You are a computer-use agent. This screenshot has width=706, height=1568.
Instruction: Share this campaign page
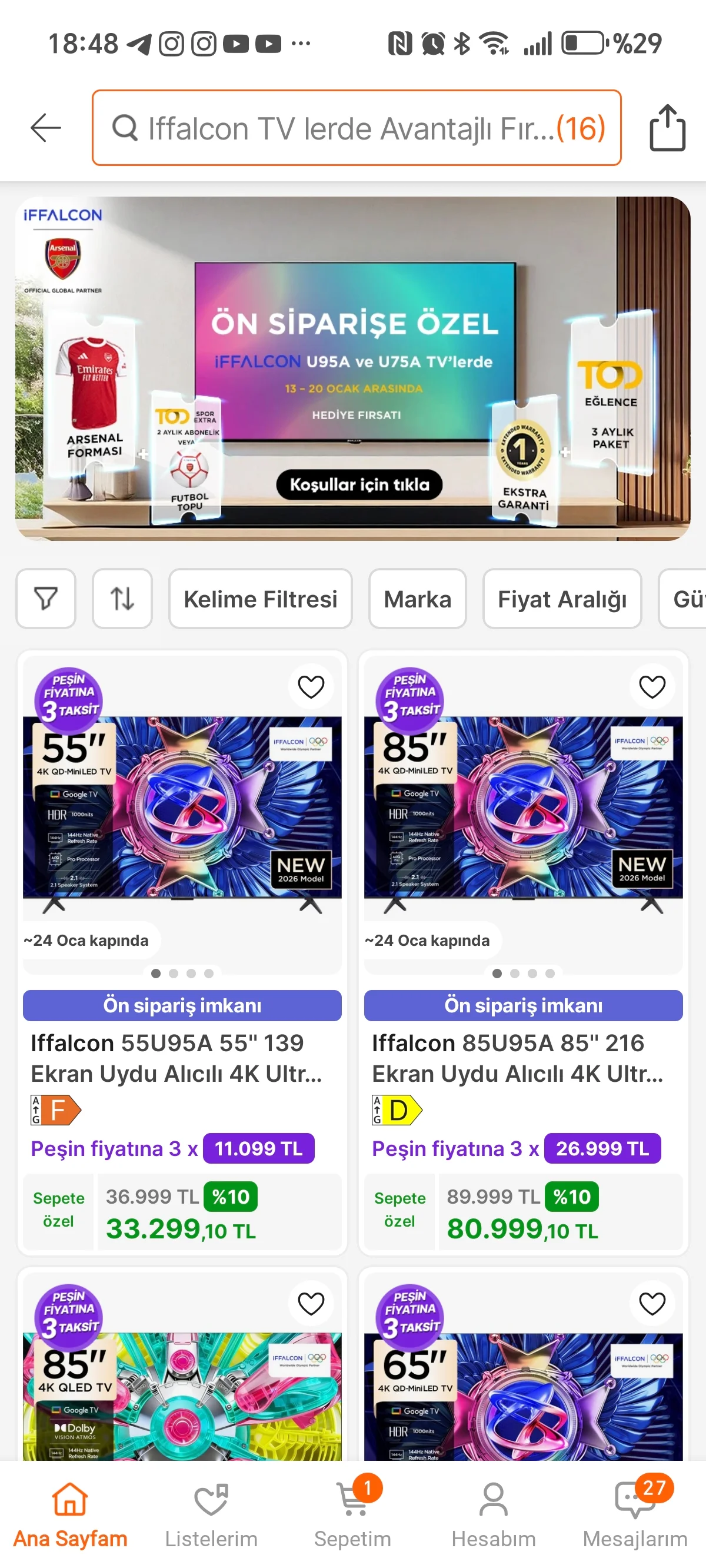pyautogui.click(x=667, y=128)
